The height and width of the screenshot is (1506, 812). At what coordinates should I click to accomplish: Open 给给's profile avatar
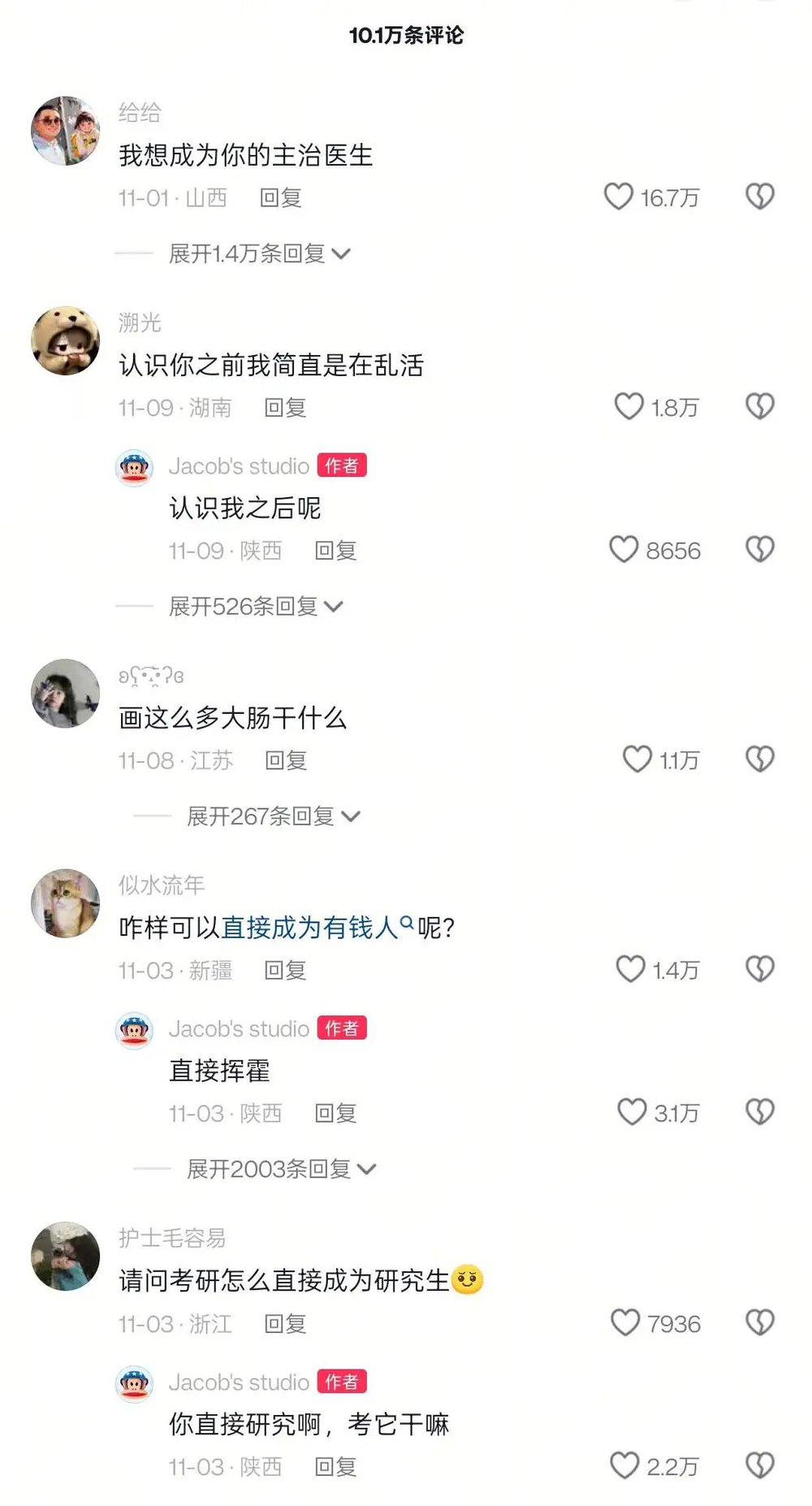pyautogui.click(x=65, y=131)
